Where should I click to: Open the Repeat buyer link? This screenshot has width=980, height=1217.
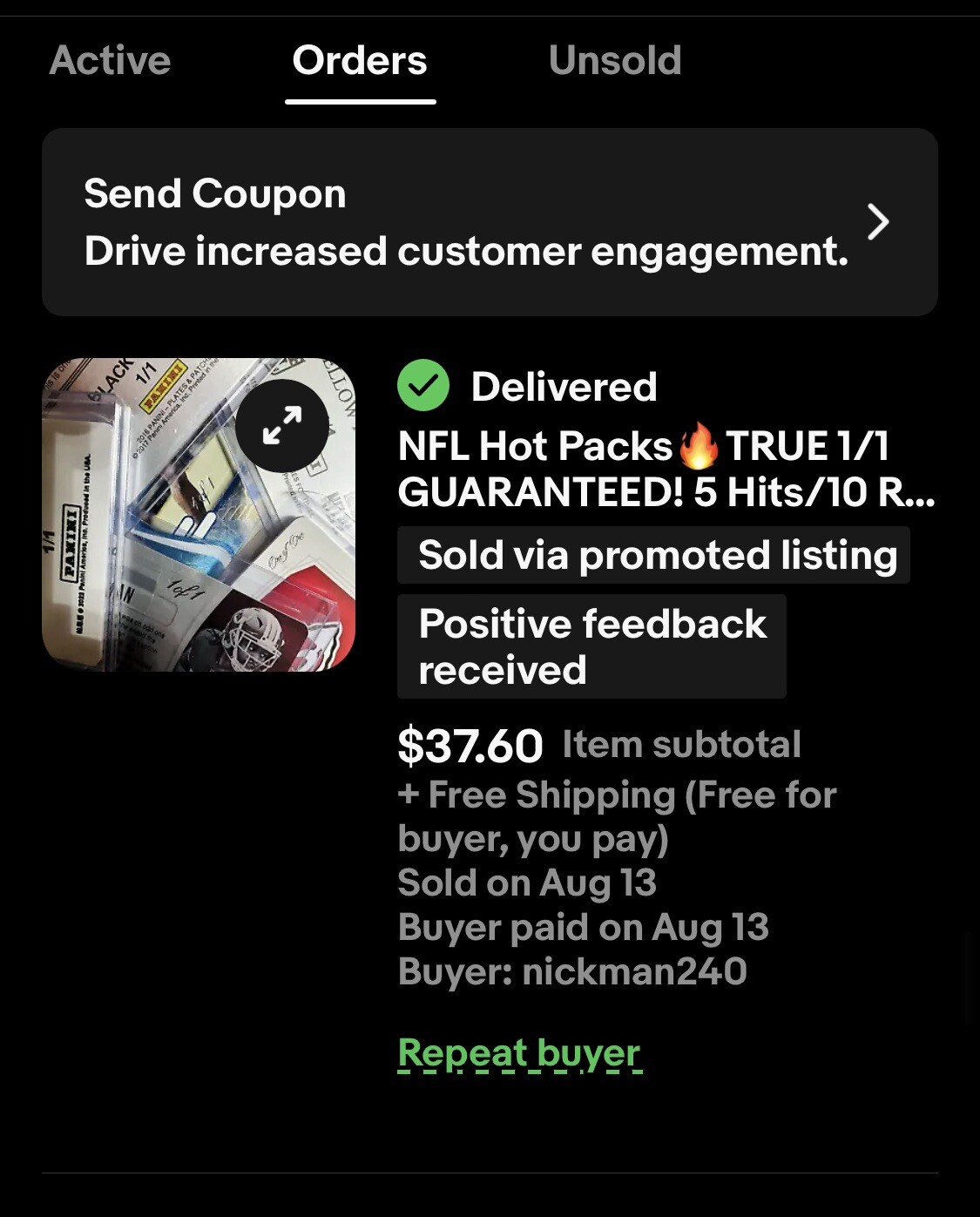[518, 1052]
